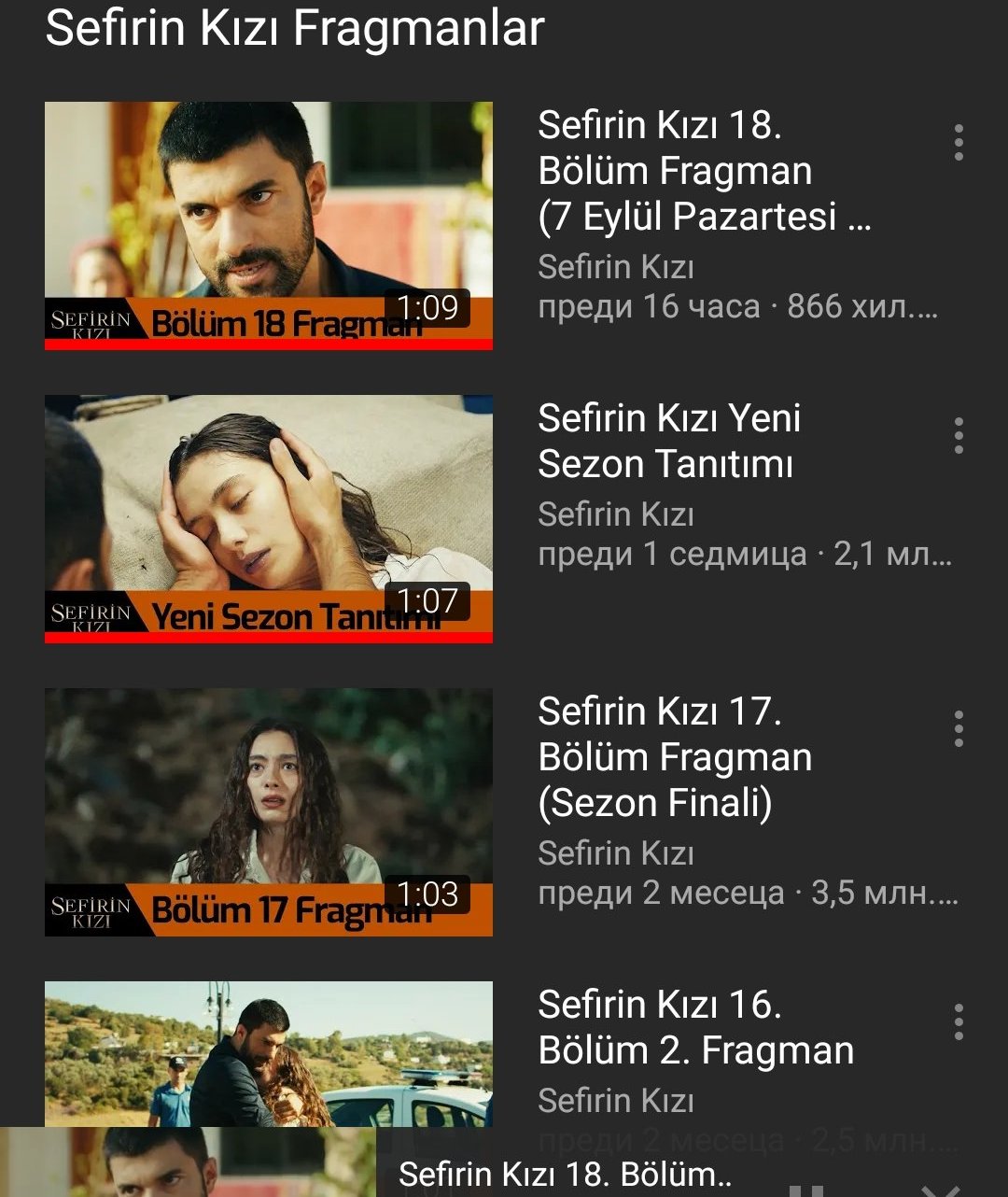
Task: Open options for 18. Bölüm Fragman video
Action: coord(959,143)
